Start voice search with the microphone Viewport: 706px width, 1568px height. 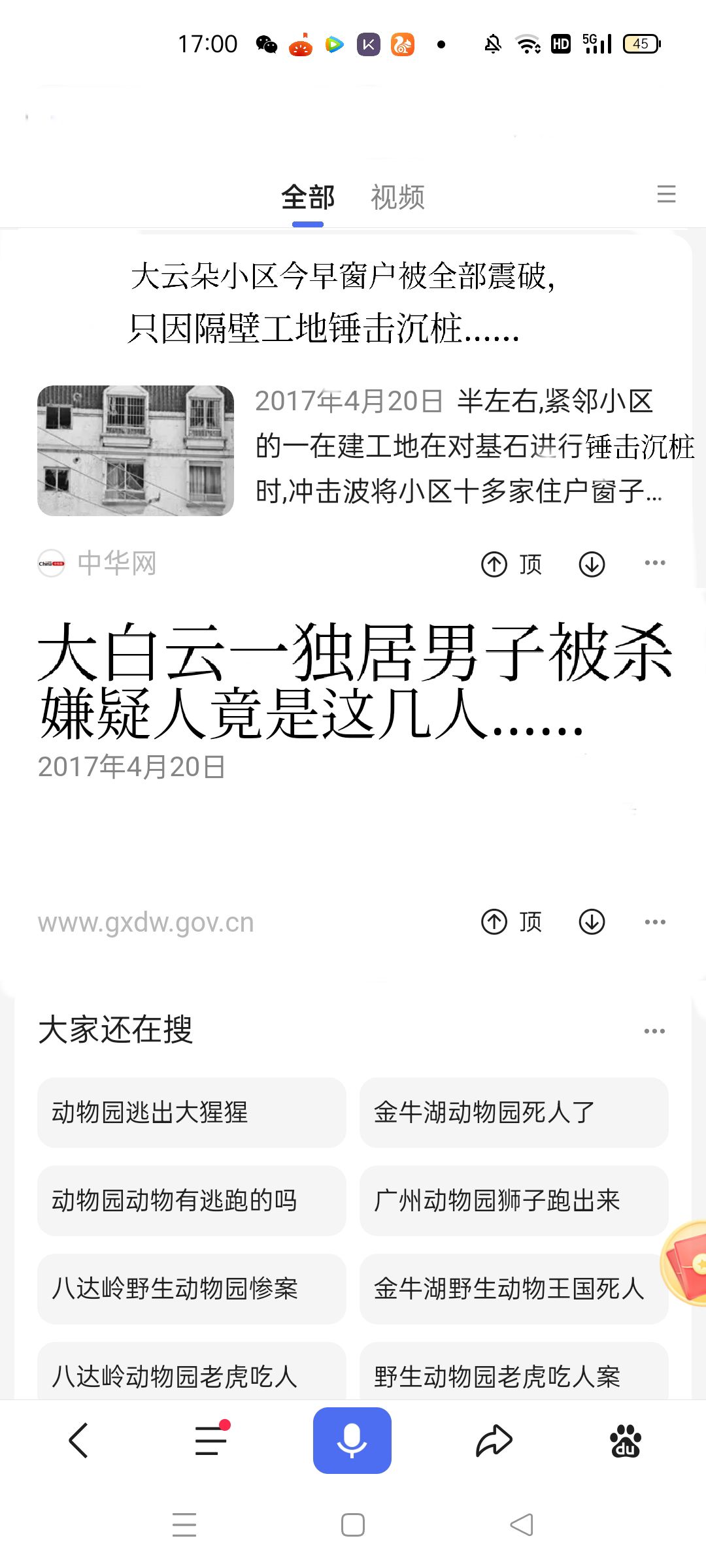click(x=352, y=1441)
